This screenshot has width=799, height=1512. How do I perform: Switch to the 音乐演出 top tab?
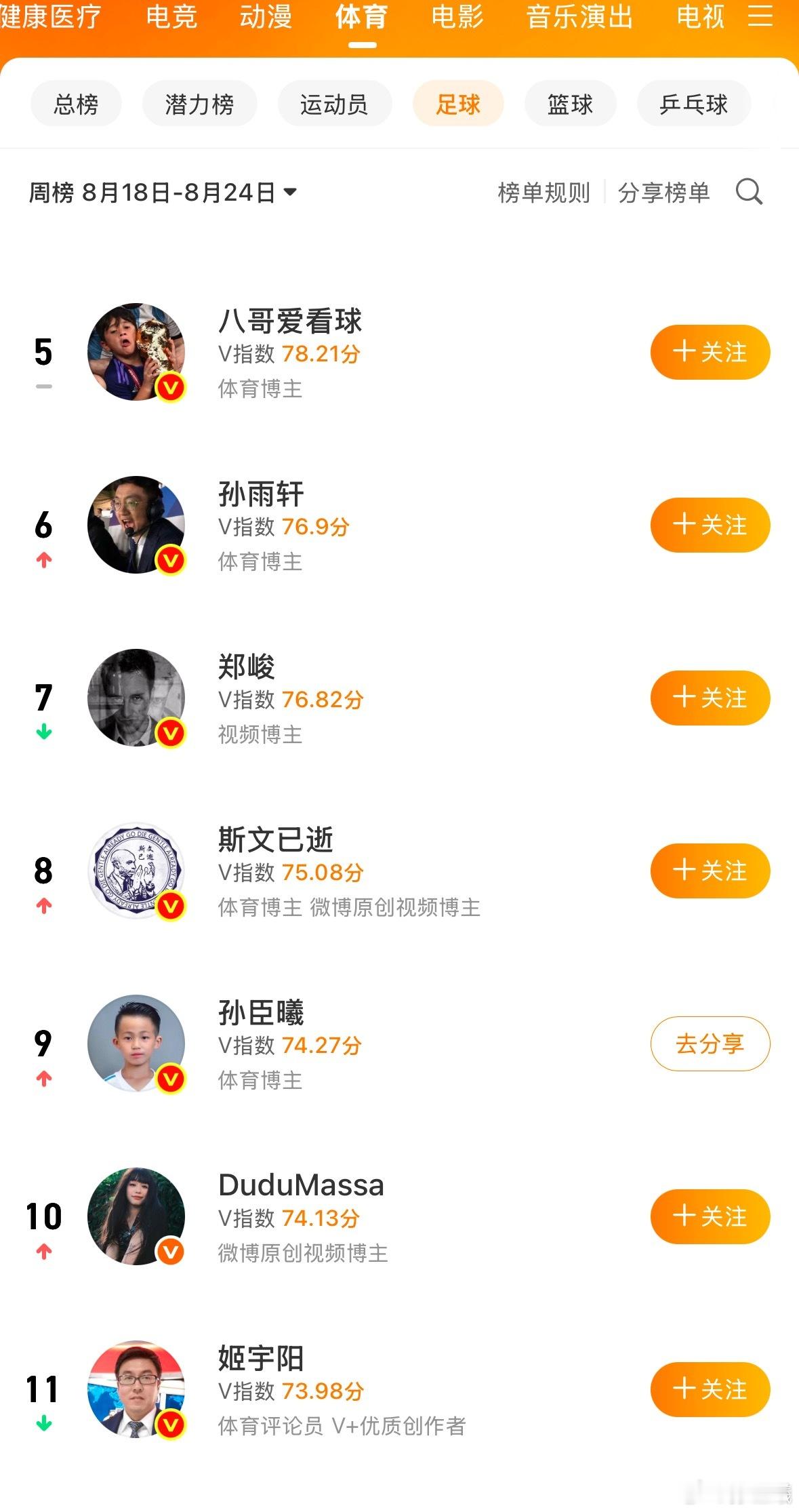pyautogui.click(x=580, y=16)
